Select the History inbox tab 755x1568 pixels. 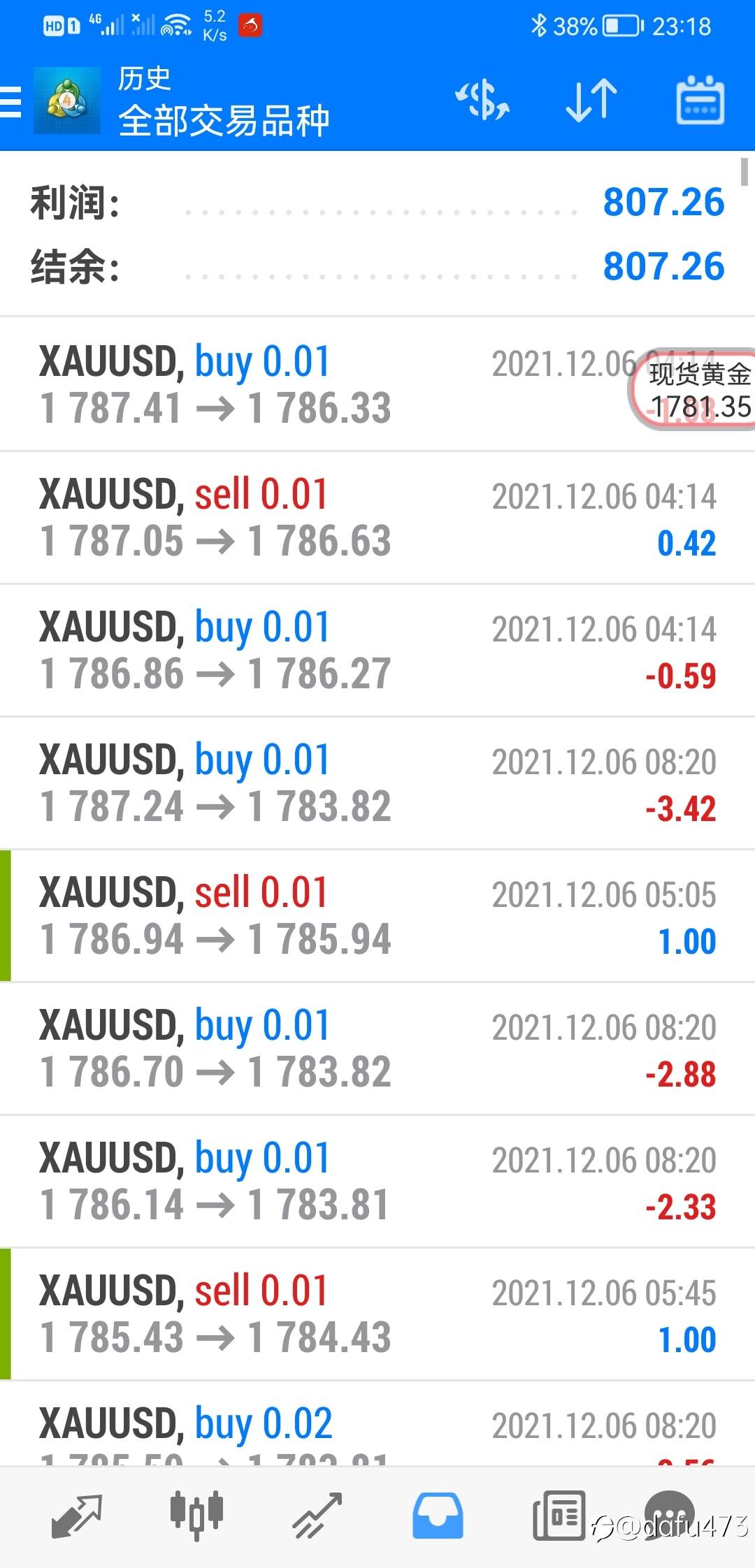[438, 1515]
